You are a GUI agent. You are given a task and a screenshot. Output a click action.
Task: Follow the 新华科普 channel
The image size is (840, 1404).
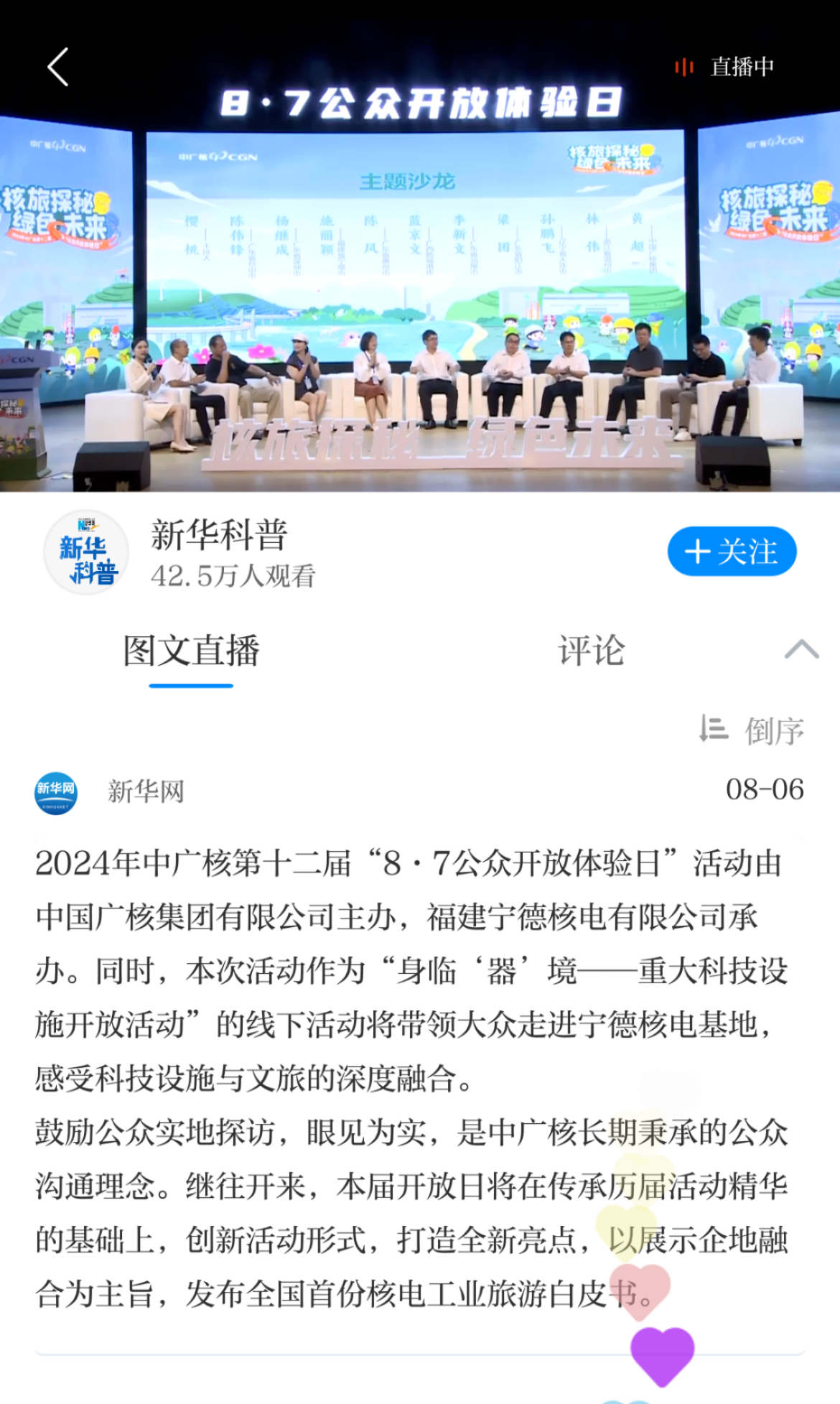click(x=732, y=552)
